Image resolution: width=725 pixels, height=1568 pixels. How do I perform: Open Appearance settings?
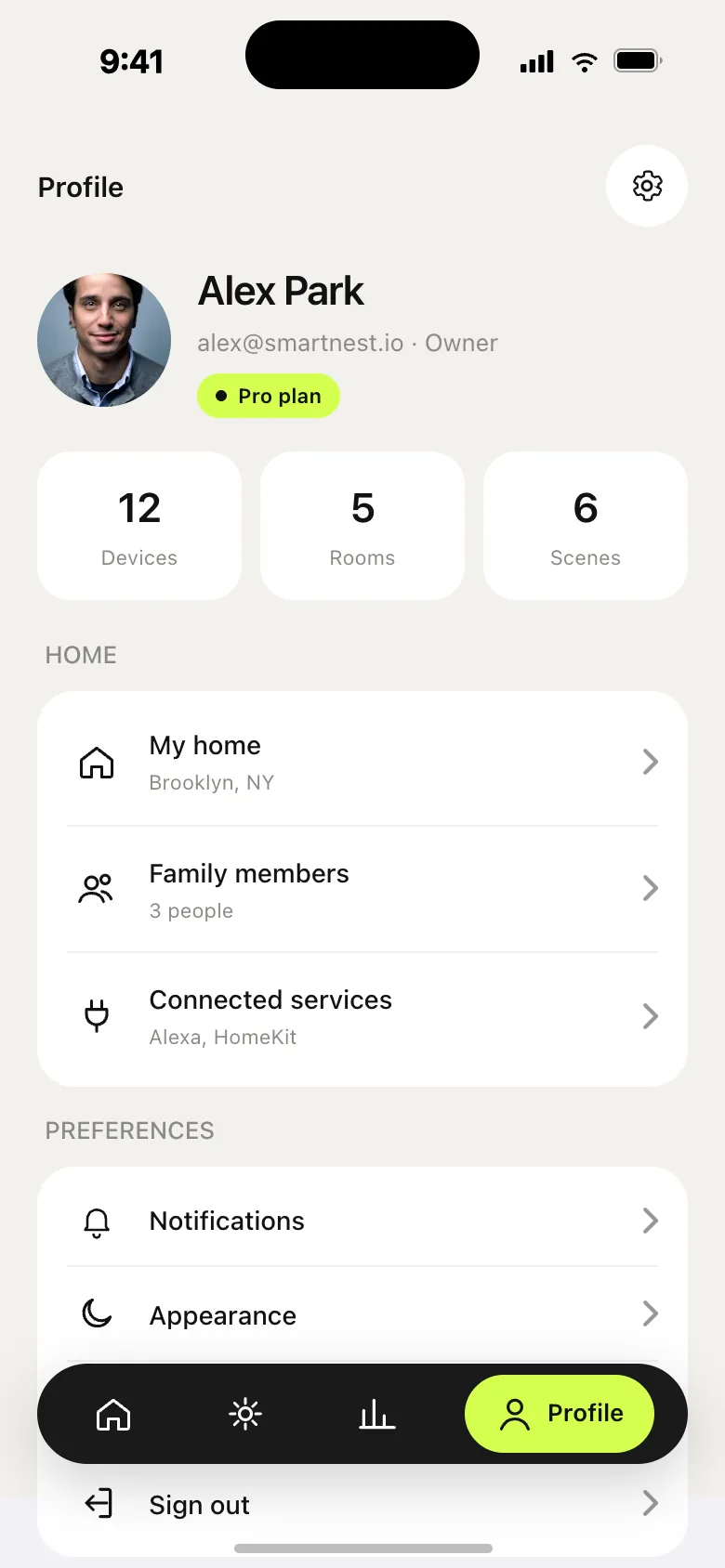[362, 1314]
